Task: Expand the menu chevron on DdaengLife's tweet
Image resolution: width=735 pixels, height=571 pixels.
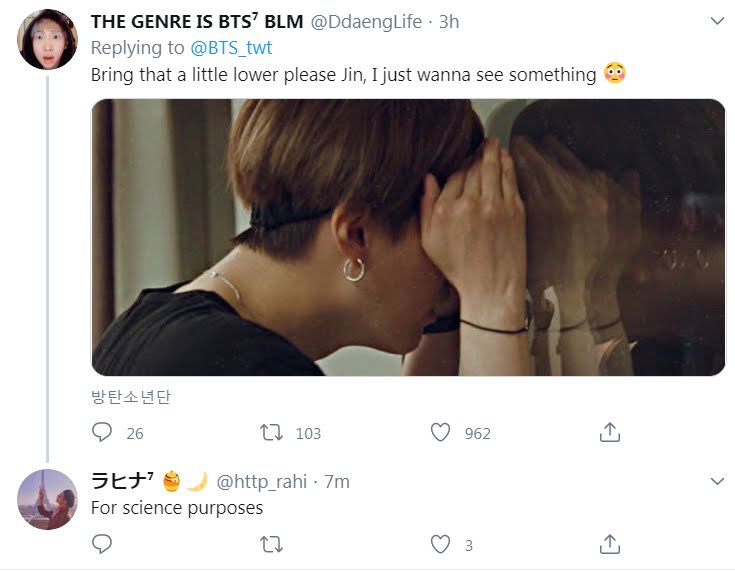Action: click(716, 21)
